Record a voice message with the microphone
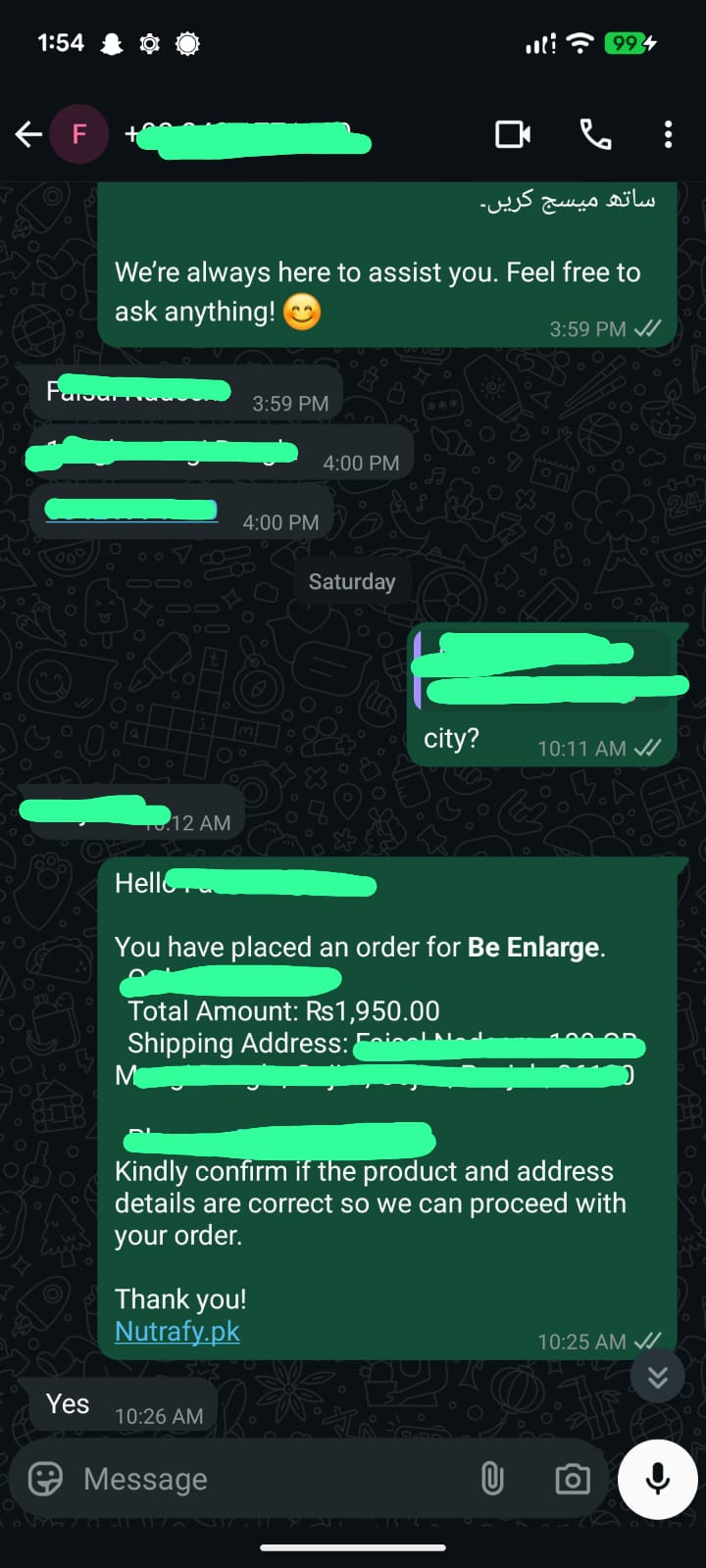 tap(657, 1478)
